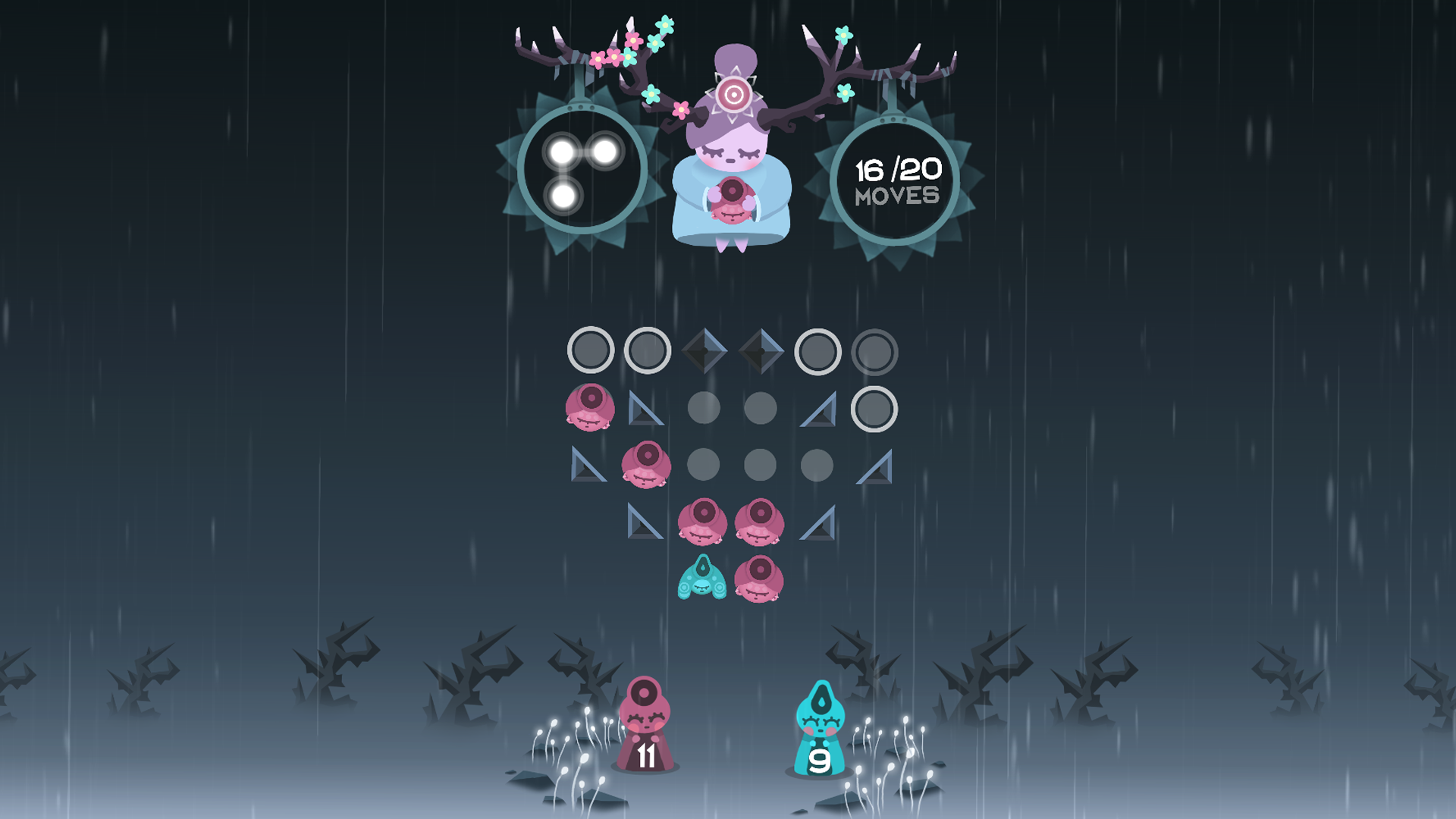The image size is (1456, 819).
Task: Tap the teal piece on the board
Action: (x=701, y=579)
